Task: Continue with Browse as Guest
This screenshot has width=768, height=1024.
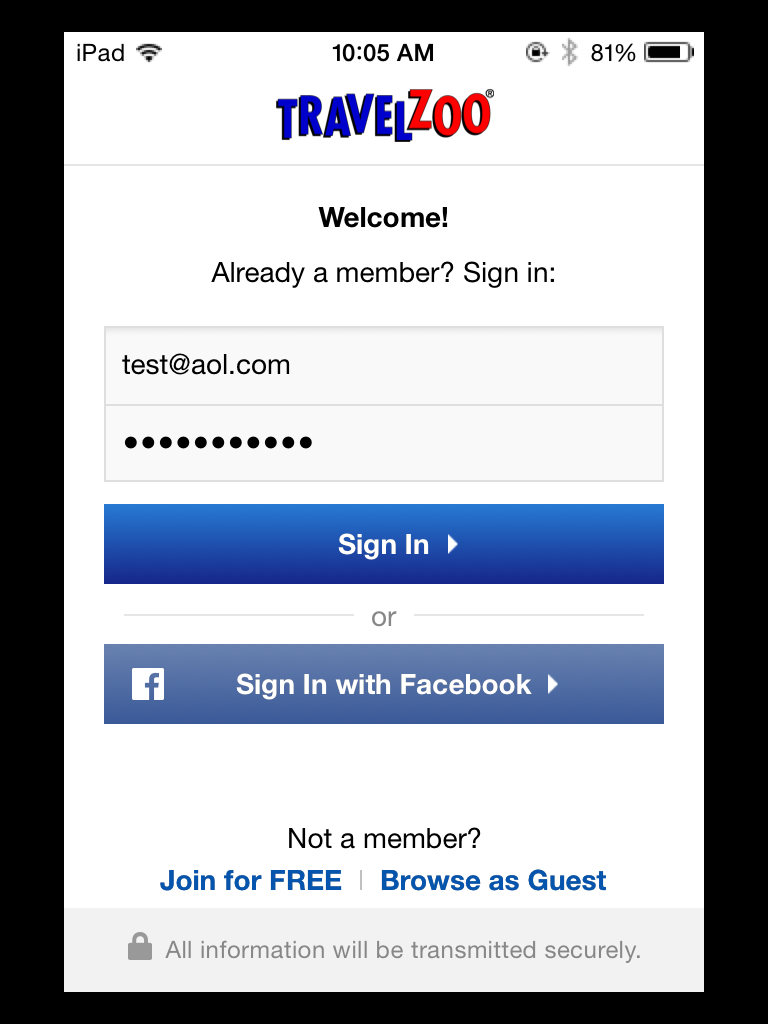Action: 493,881
